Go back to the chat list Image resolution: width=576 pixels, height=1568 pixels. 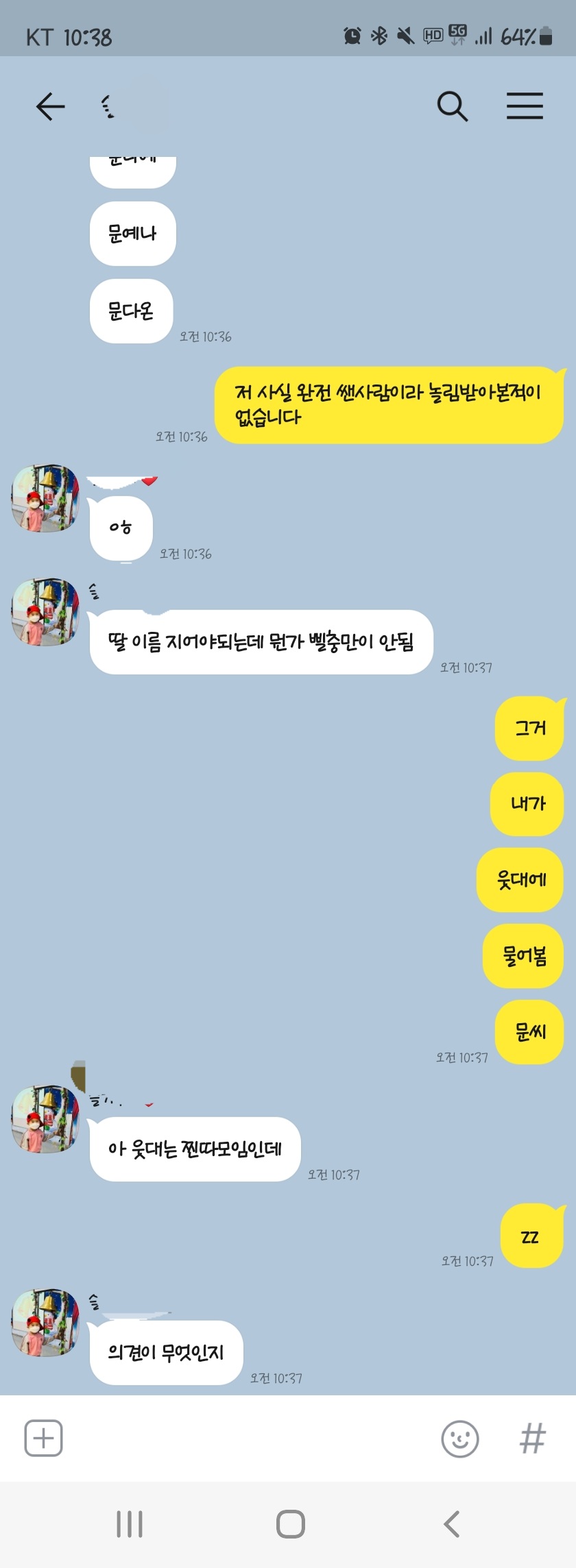50,107
